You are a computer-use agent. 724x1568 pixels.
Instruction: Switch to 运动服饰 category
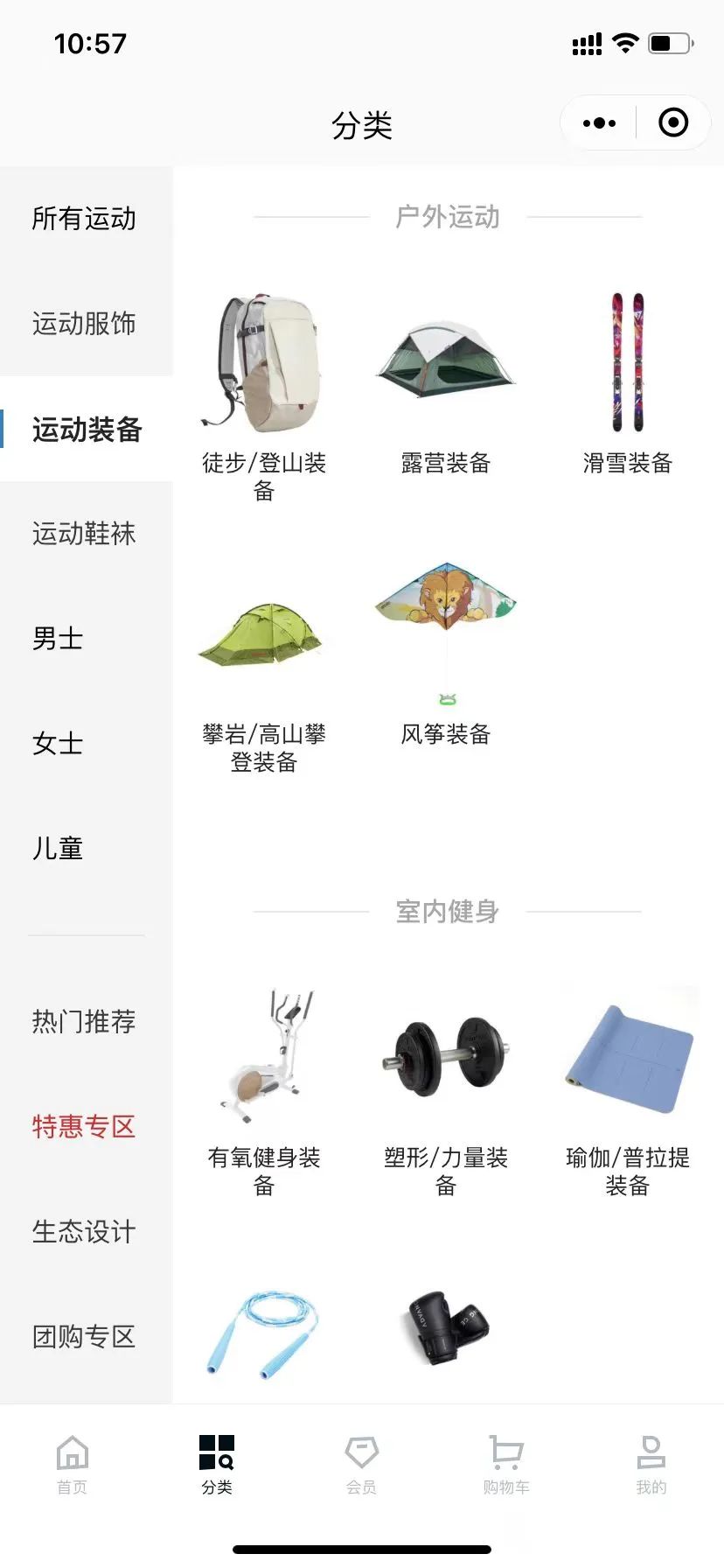[x=84, y=324]
